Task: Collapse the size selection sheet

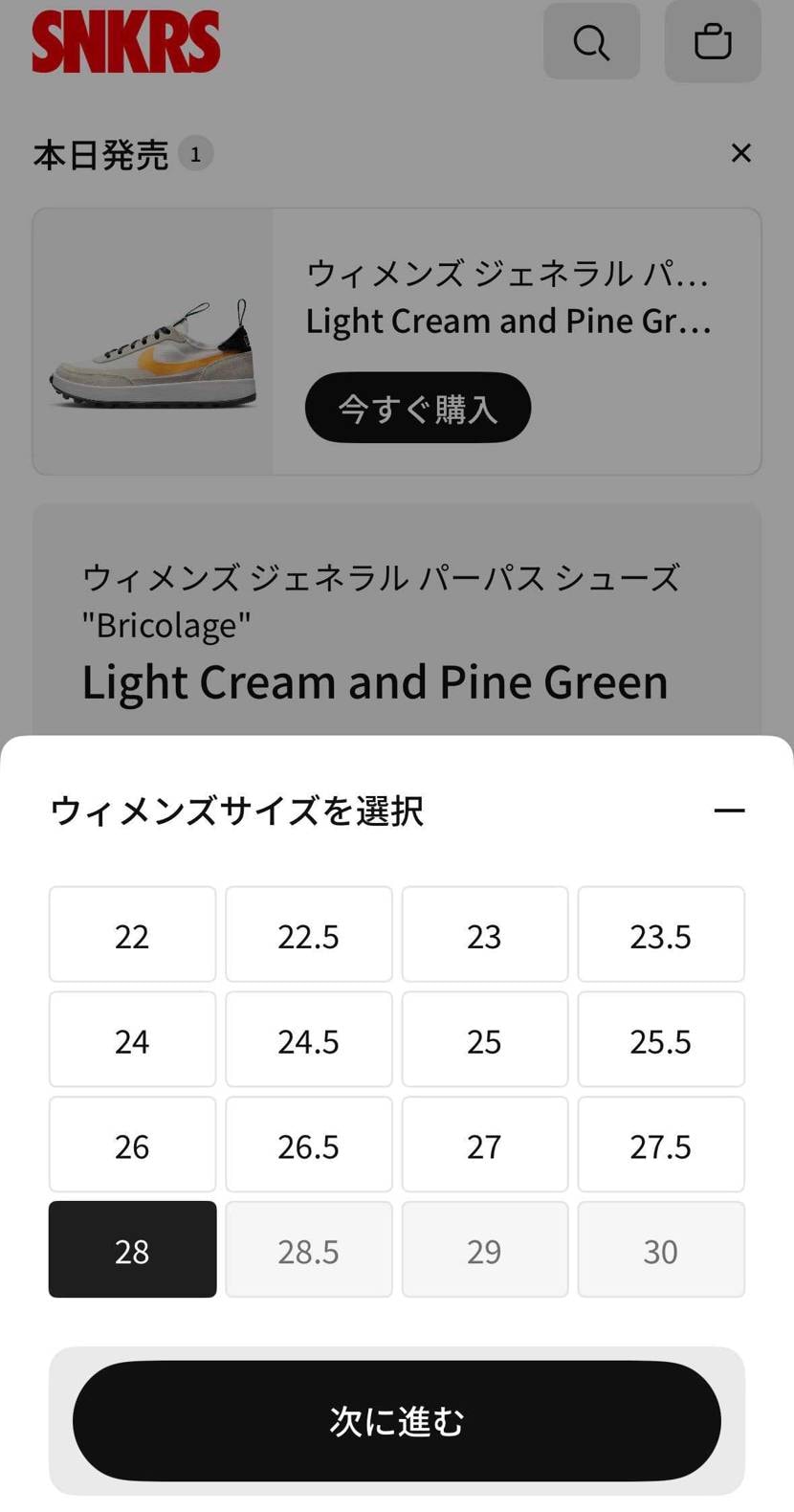Action: (730, 811)
